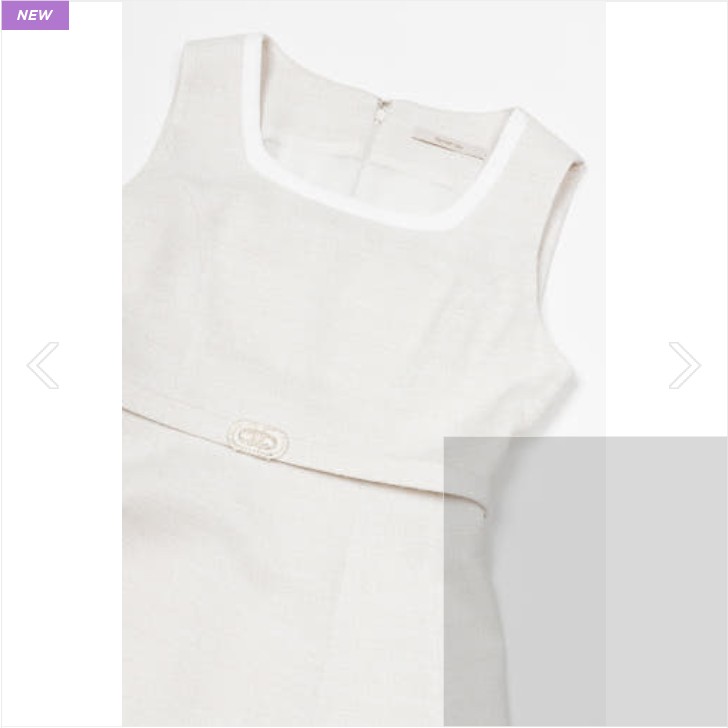Open the dress photo in full view
728x728 pixels.
coord(330,300)
